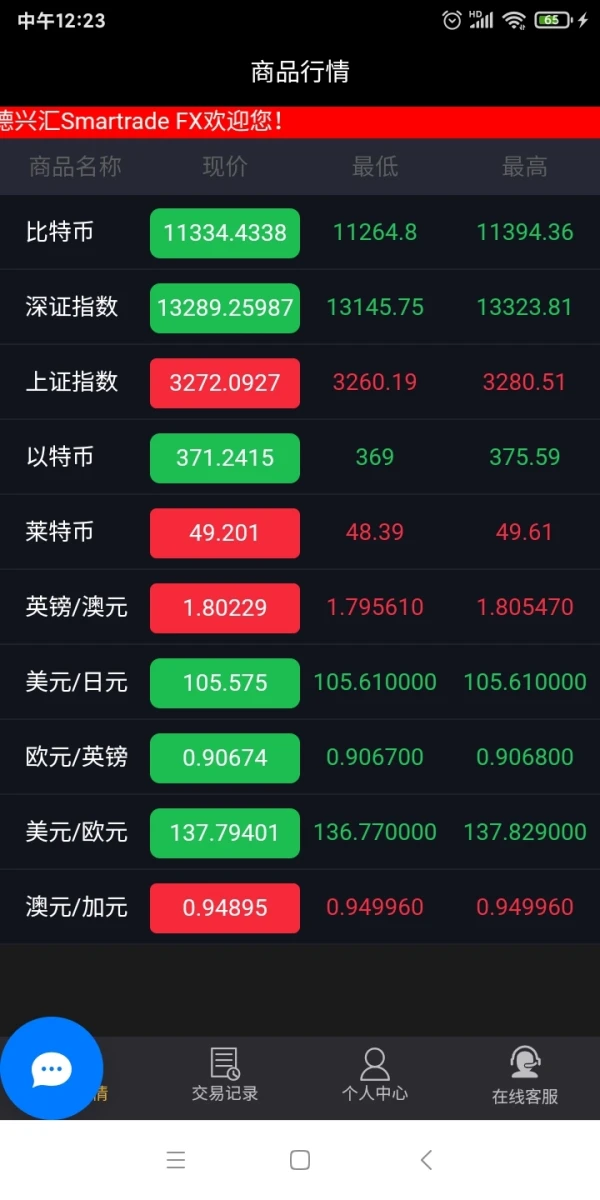Screen dimensions: 600x1200
Task: Open the 在线客服 tab
Action: [525, 1075]
